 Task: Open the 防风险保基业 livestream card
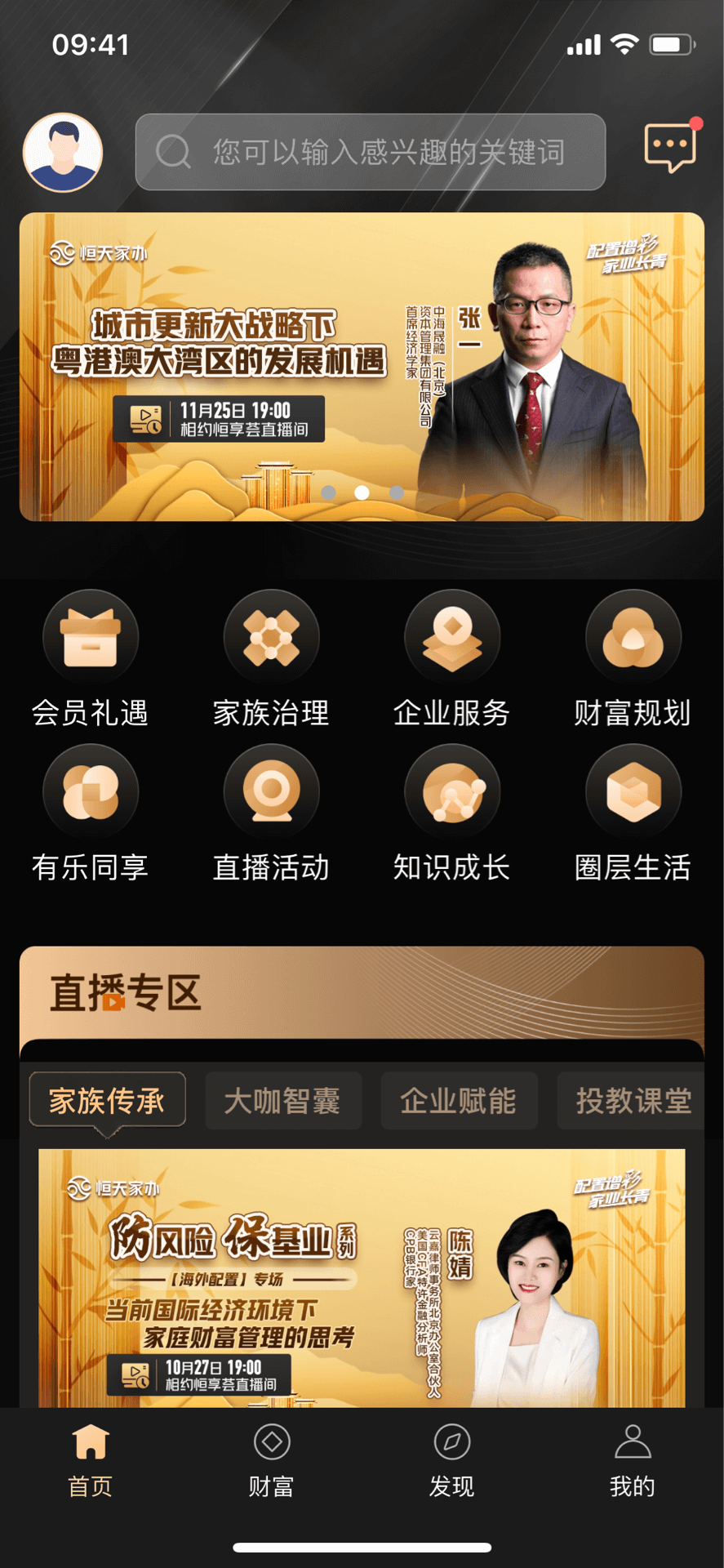click(362, 1278)
